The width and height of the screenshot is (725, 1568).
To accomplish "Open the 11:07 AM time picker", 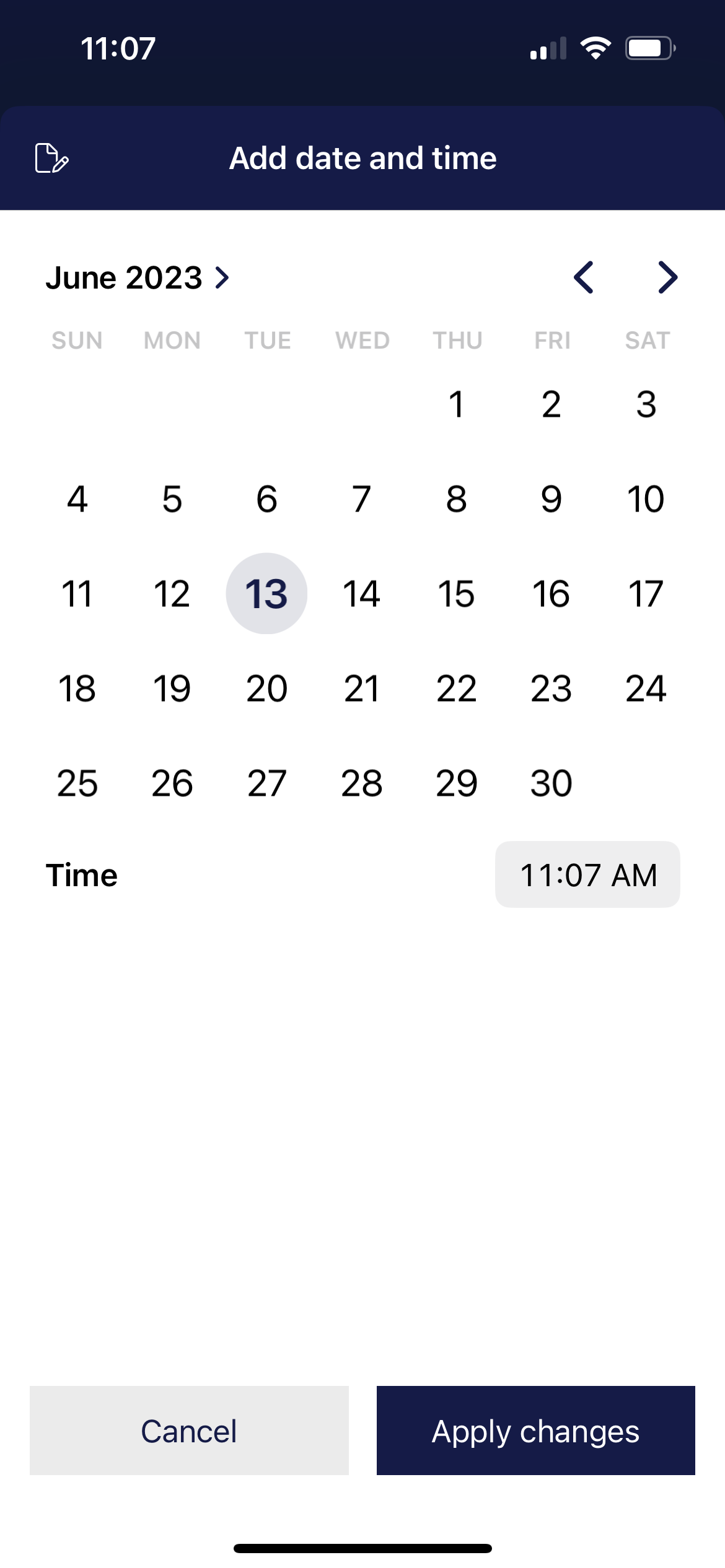I will (587, 874).
